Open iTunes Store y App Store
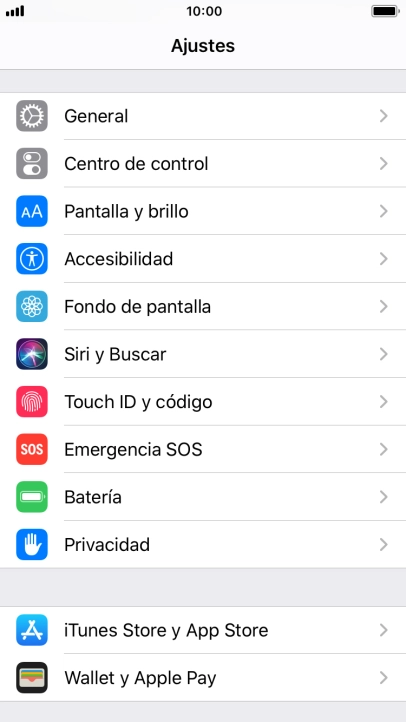Image resolution: width=406 pixels, height=722 pixels. click(203, 630)
